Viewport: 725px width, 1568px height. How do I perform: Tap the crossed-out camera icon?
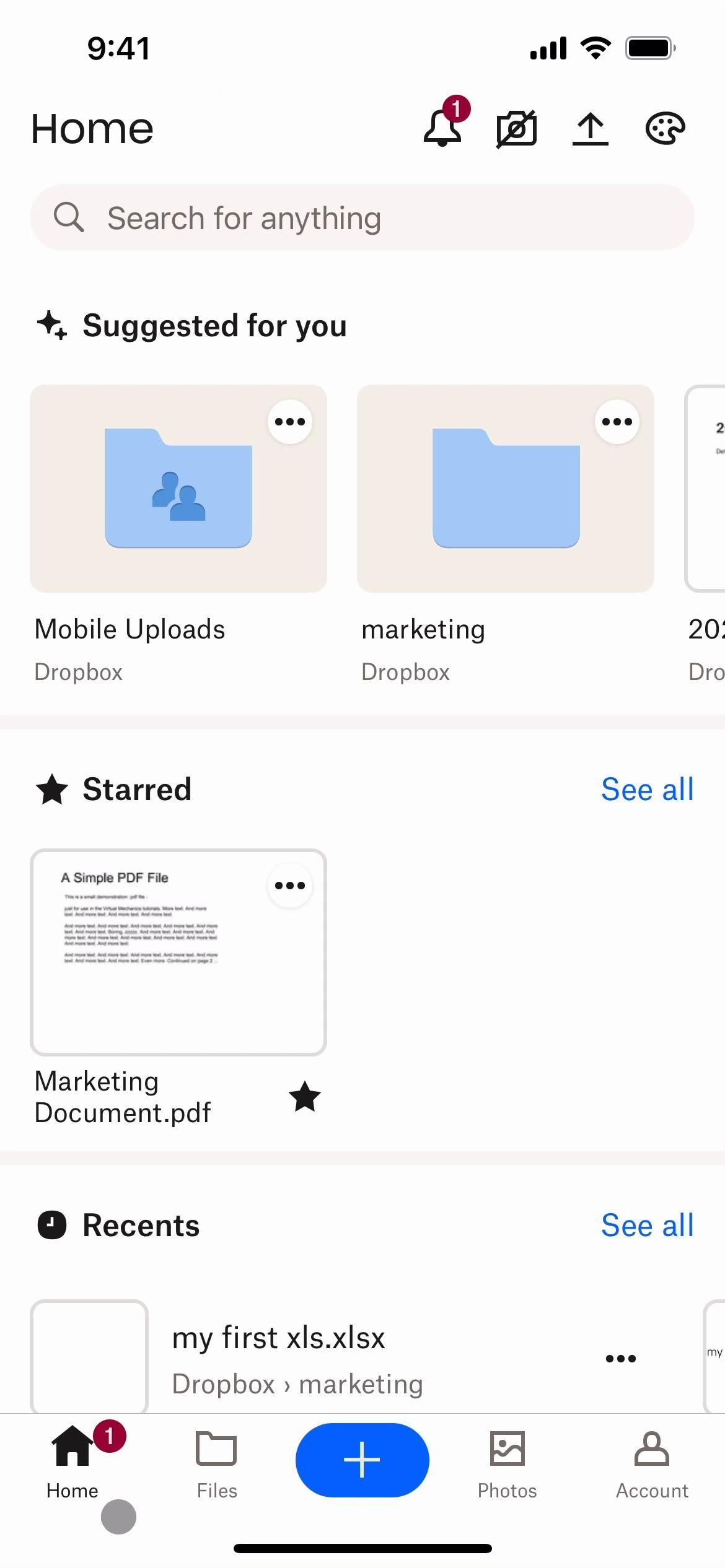tap(516, 129)
